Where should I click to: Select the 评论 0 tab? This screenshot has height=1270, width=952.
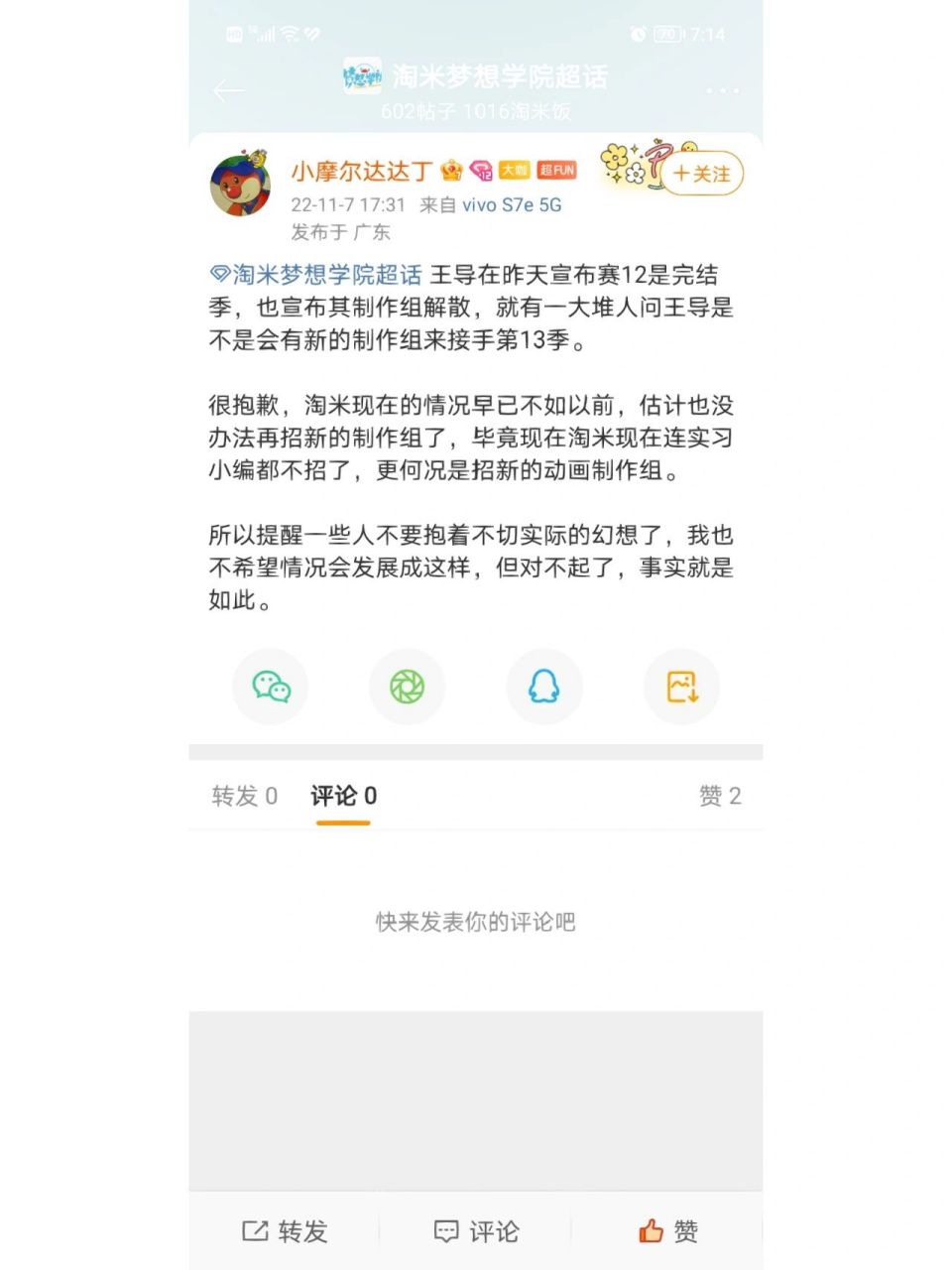coord(341,796)
